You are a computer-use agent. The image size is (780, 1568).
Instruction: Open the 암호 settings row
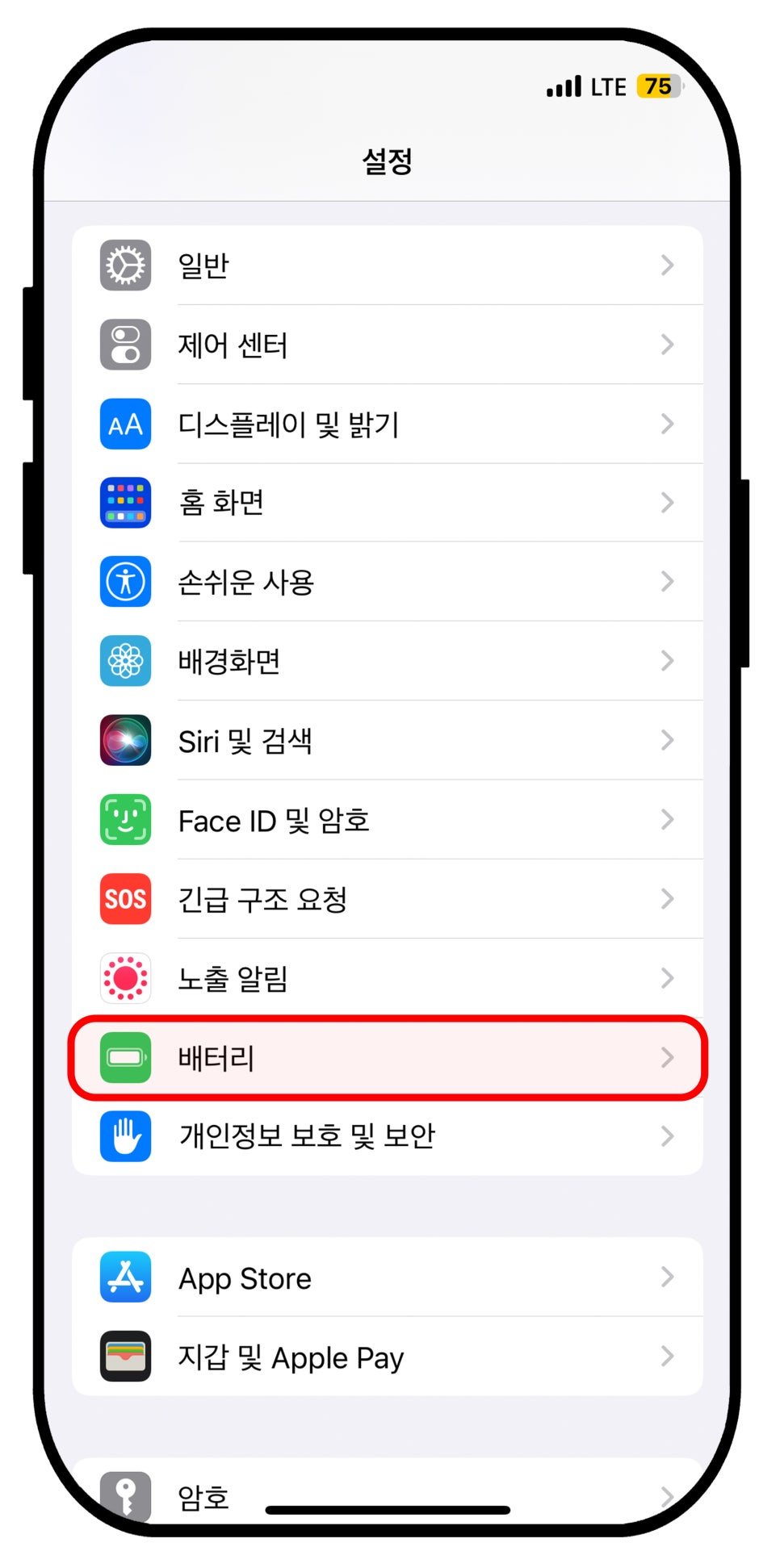point(388,1493)
